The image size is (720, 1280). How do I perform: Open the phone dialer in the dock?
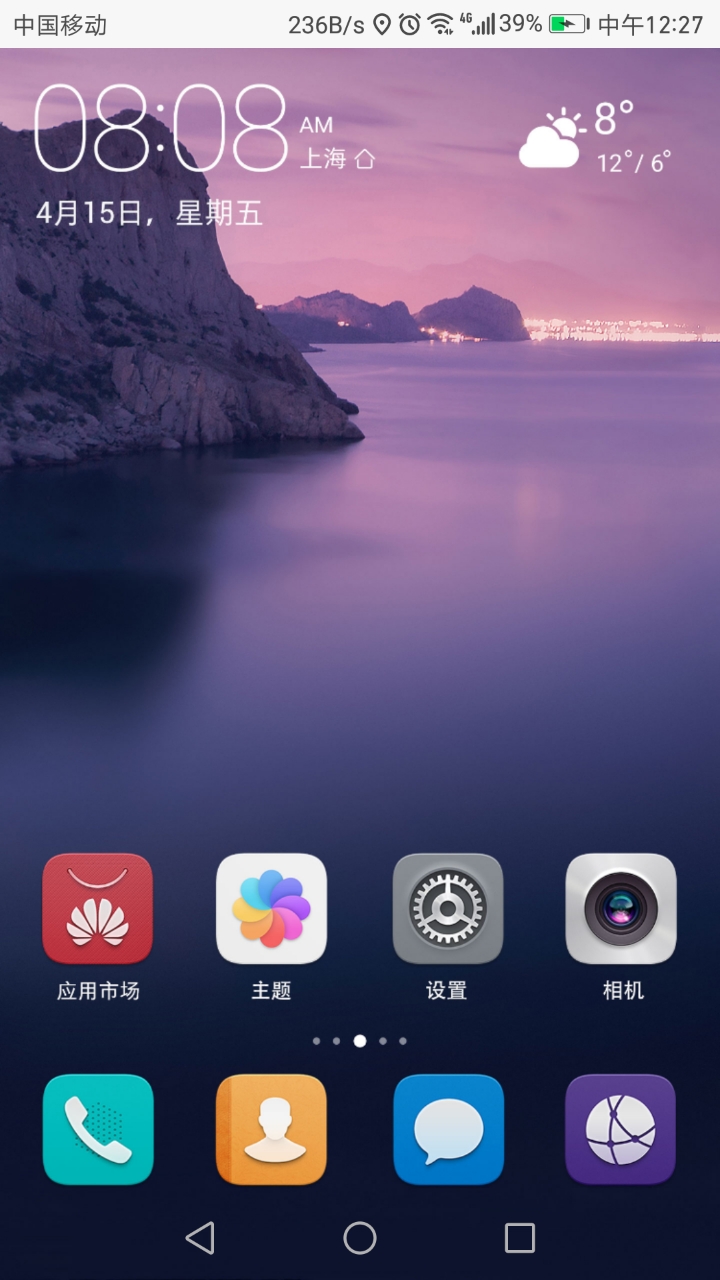click(x=98, y=1129)
